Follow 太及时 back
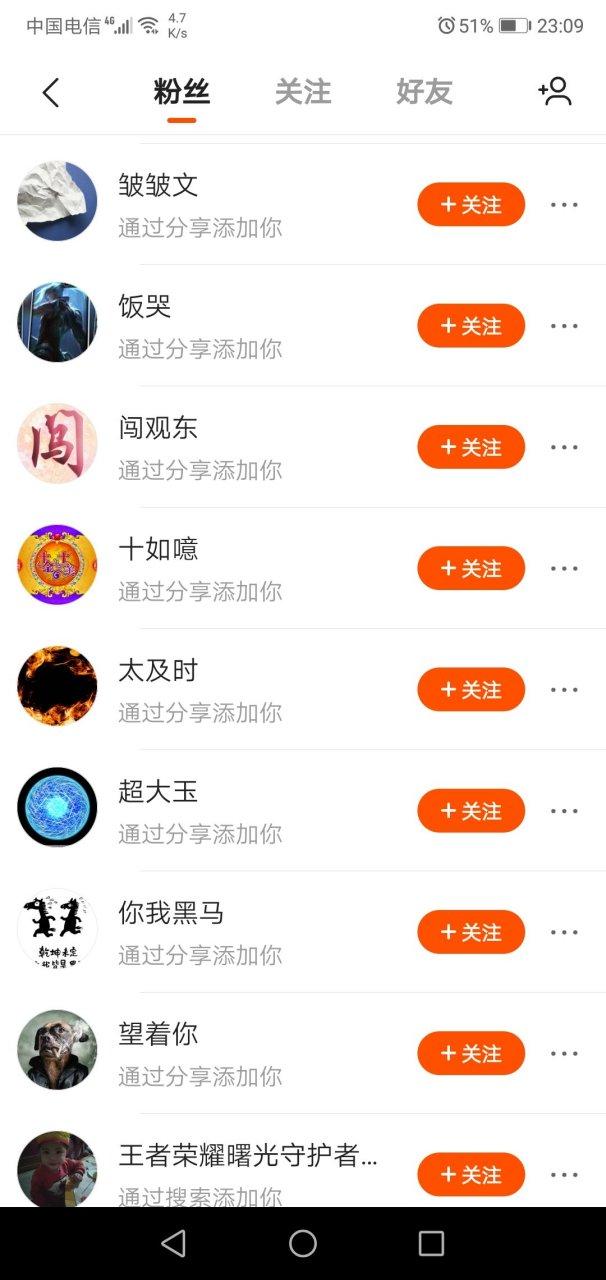Image resolution: width=606 pixels, height=1280 pixels. [471, 690]
